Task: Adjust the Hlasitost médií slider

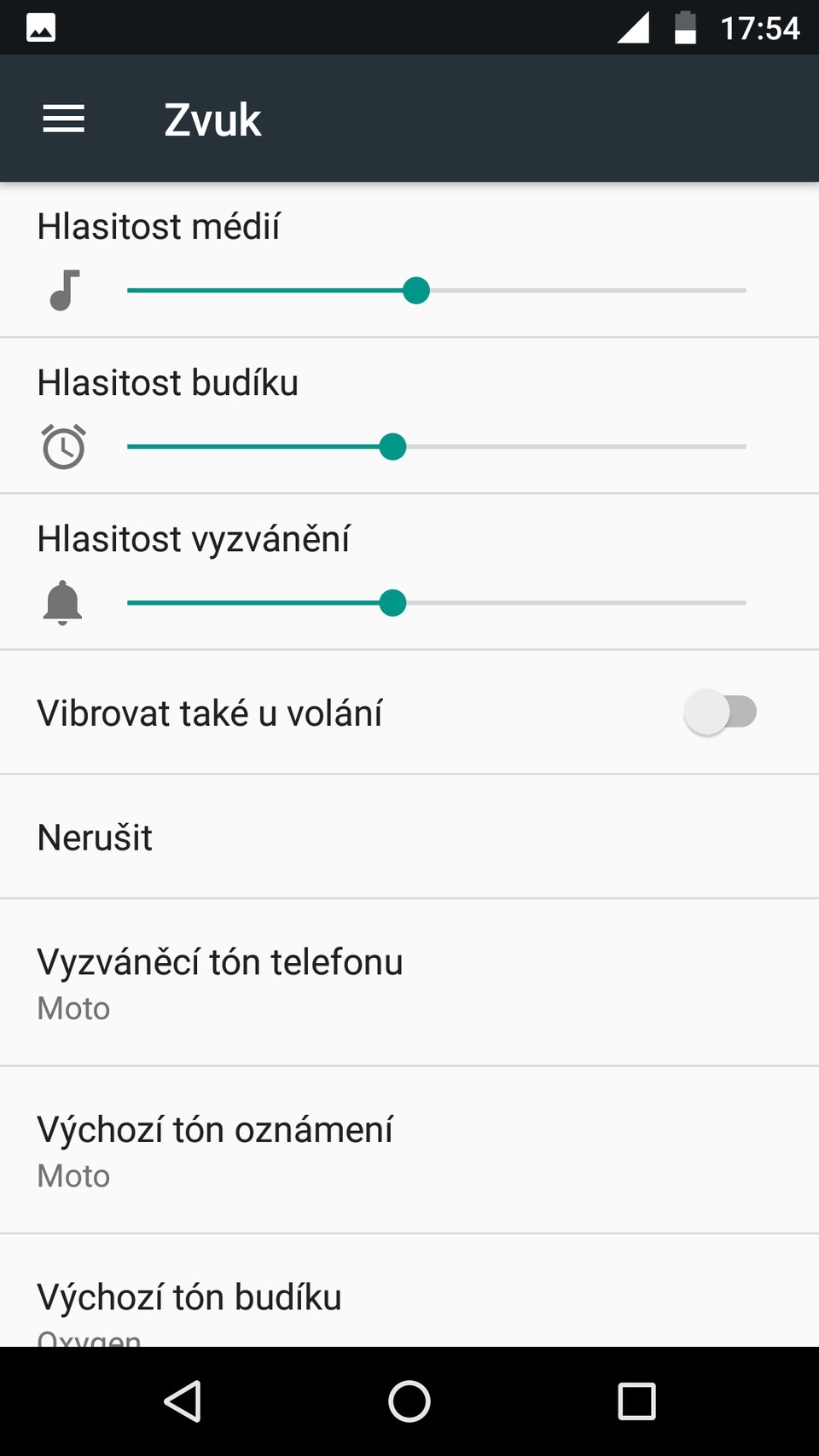Action: coord(417,291)
